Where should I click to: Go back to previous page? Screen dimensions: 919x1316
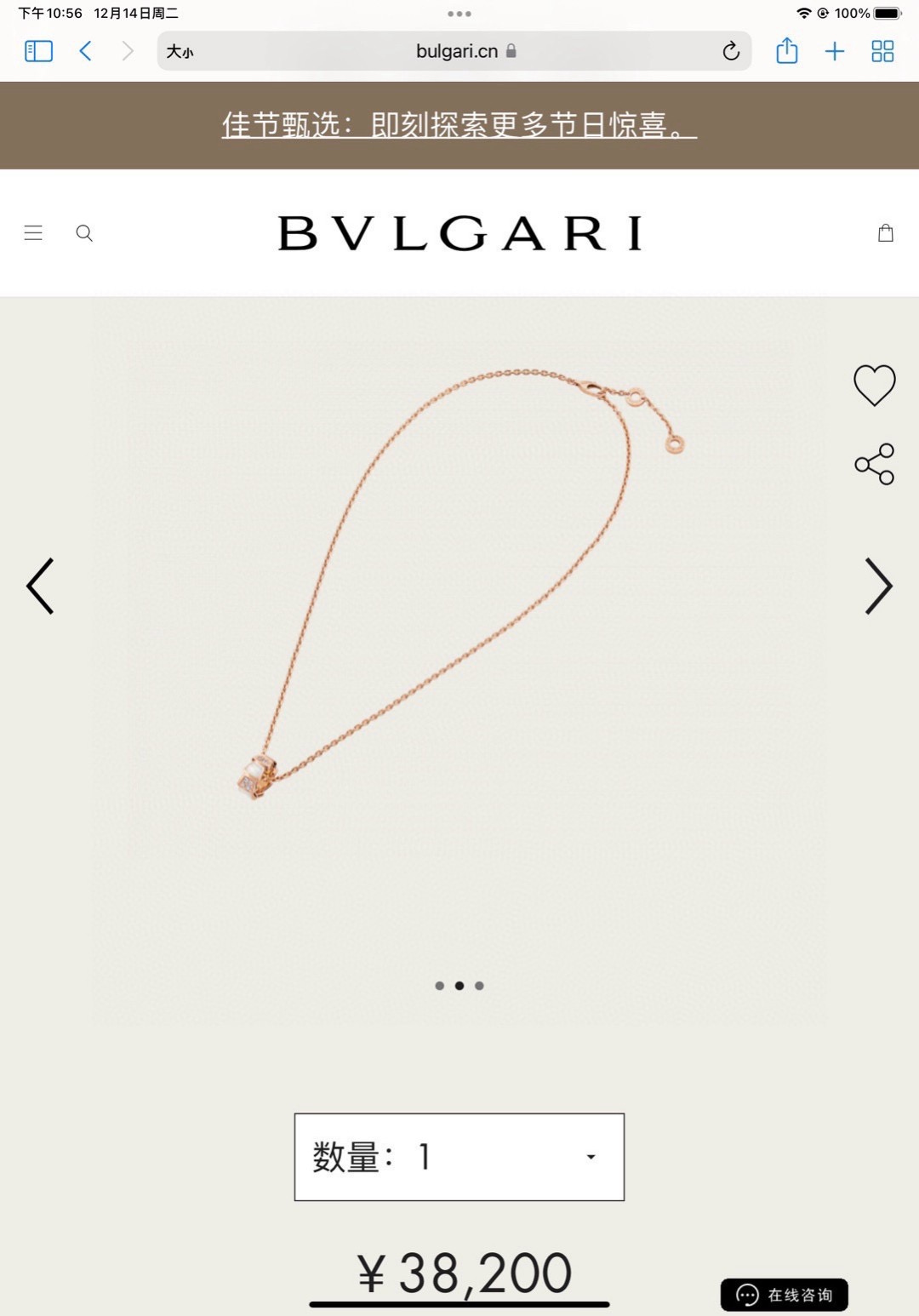(85, 51)
